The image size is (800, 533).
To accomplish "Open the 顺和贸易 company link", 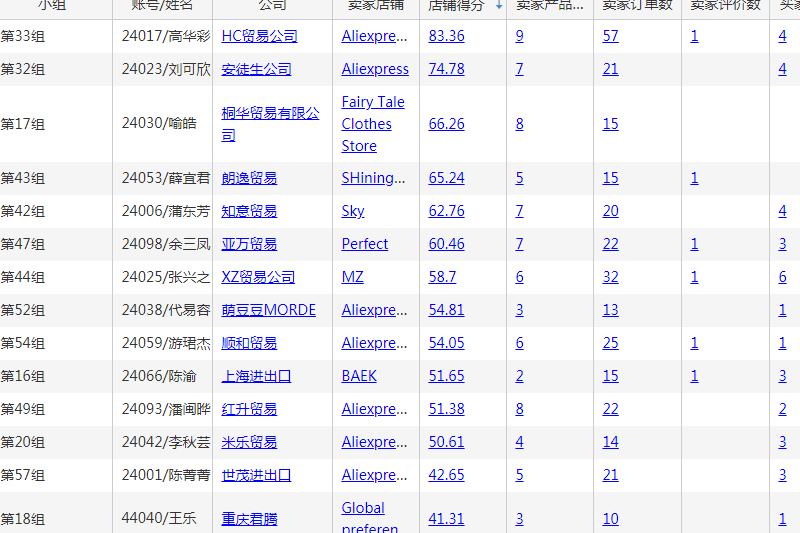I will (249, 343).
